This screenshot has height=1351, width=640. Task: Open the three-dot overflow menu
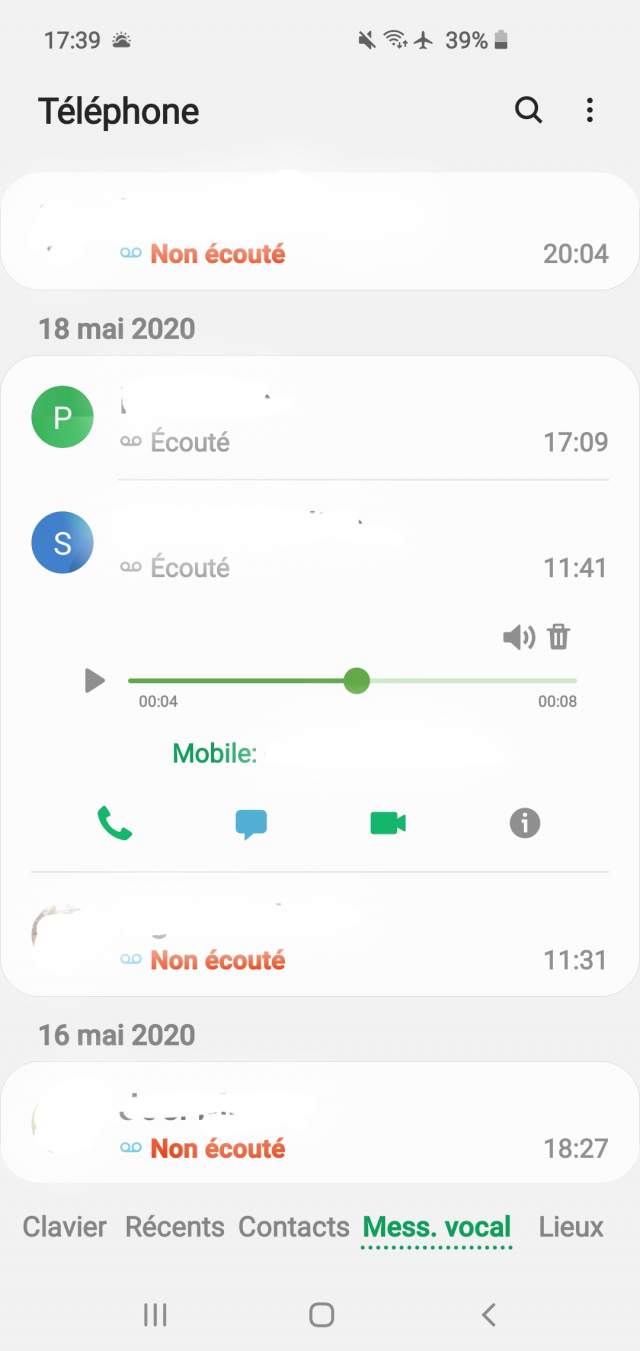[x=590, y=110]
